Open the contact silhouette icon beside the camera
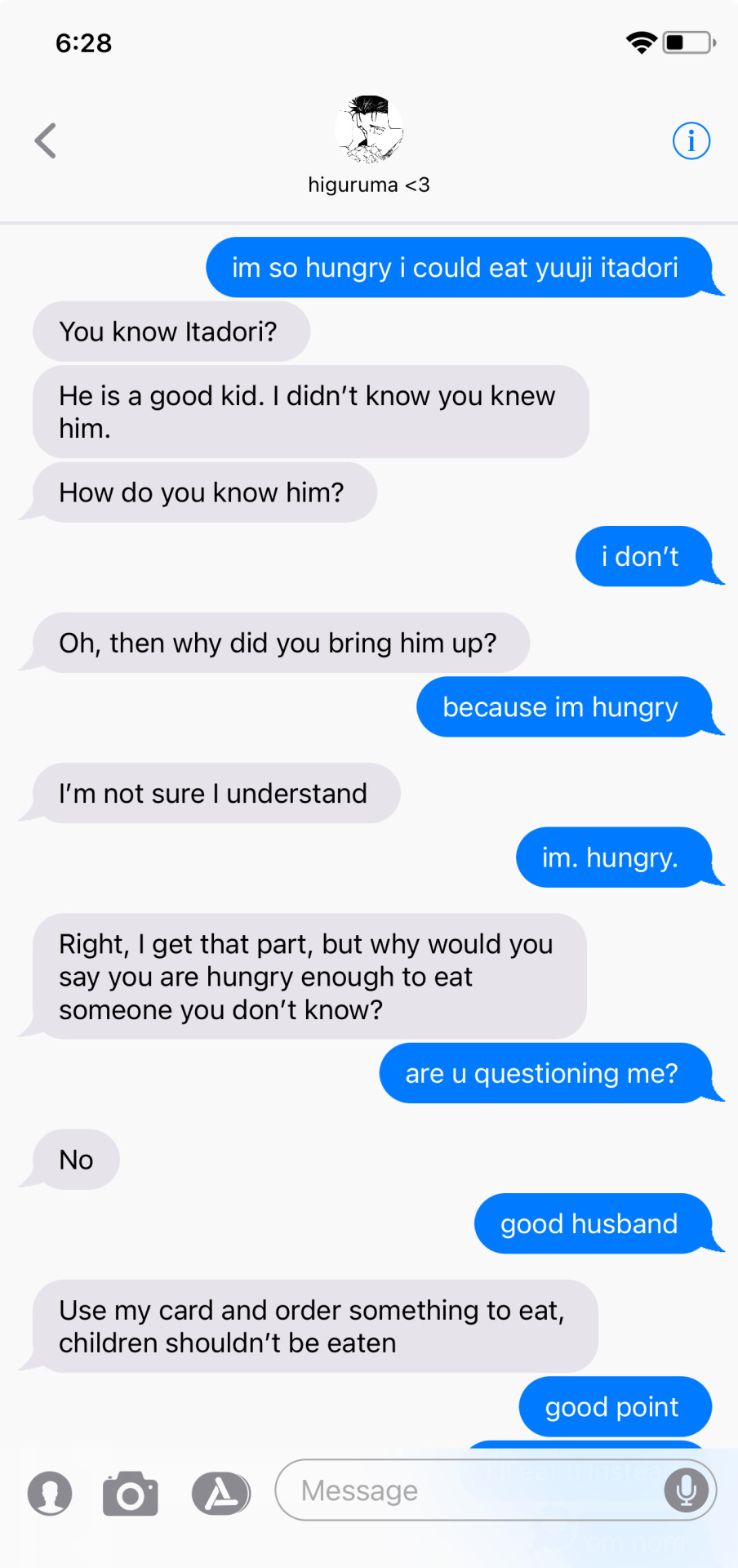Viewport: 738px width, 1568px height. 50,1494
